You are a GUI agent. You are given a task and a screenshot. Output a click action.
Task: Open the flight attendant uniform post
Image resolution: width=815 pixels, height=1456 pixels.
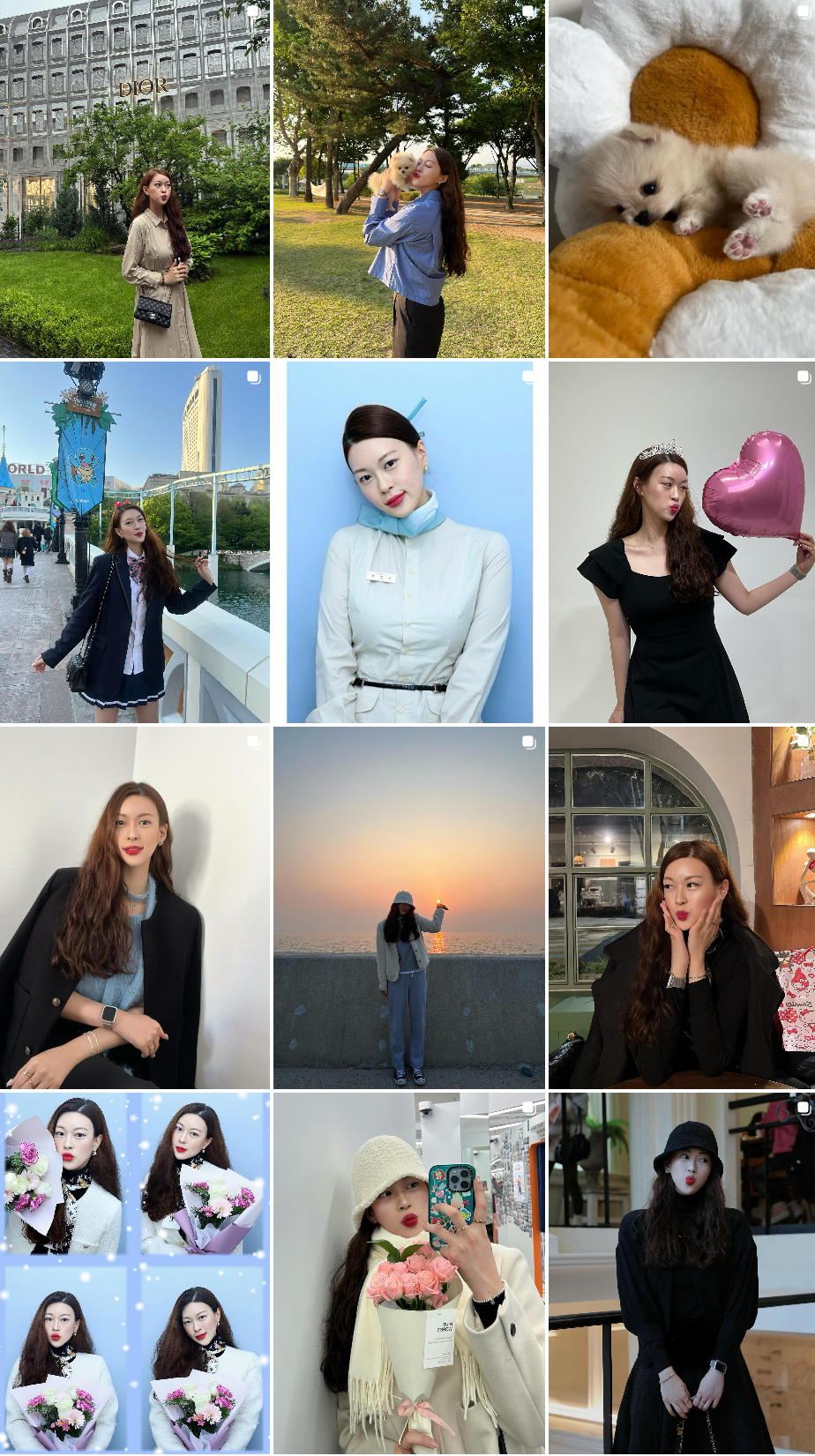[x=408, y=542]
